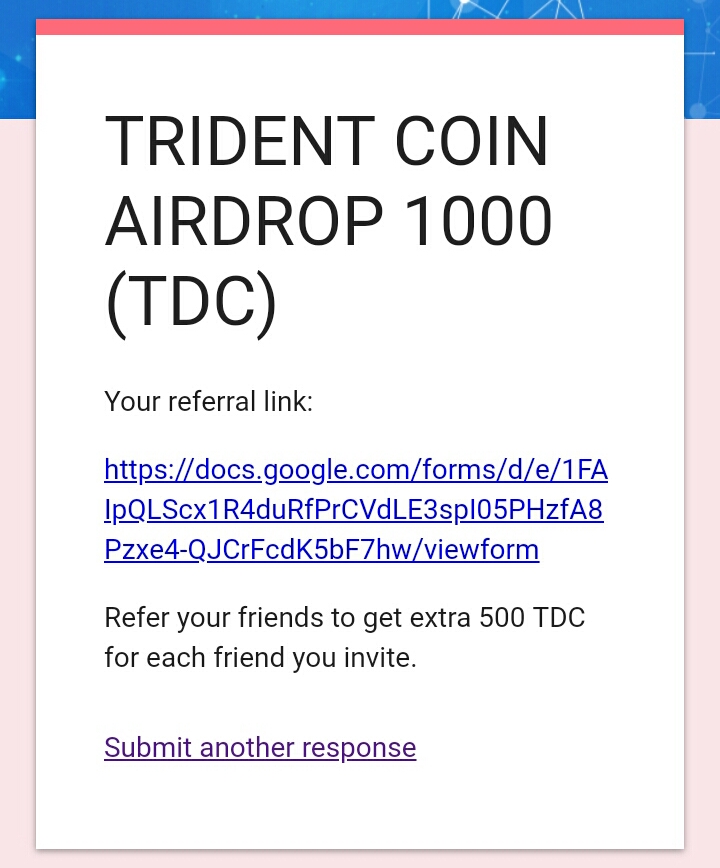Open the Google Forms referral link

[355, 510]
